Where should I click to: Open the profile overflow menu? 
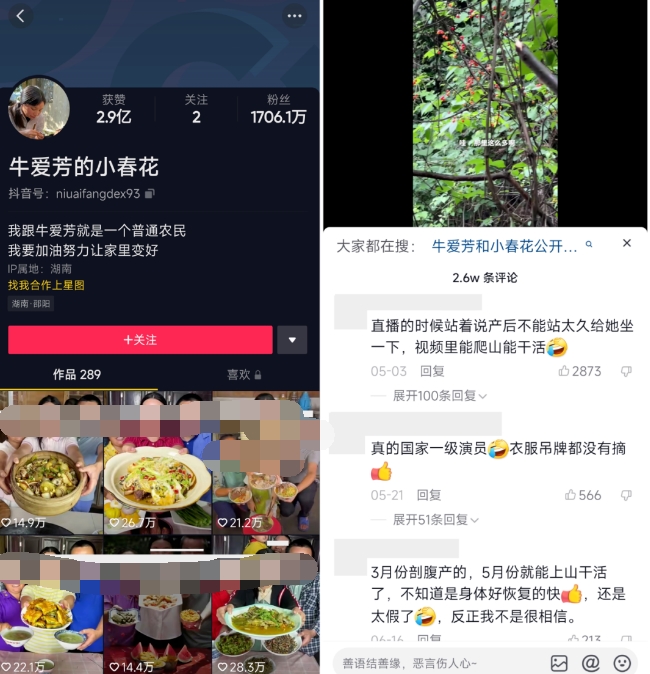tap(293, 16)
